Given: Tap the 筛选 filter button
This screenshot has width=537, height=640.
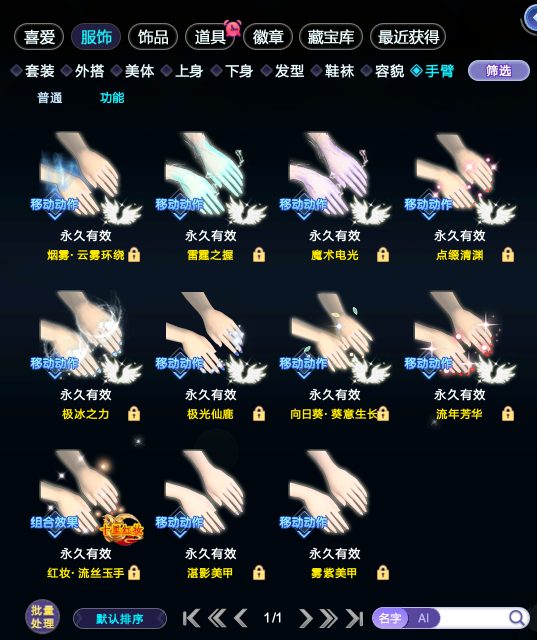Looking at the screenshot, I should (498, 71).
